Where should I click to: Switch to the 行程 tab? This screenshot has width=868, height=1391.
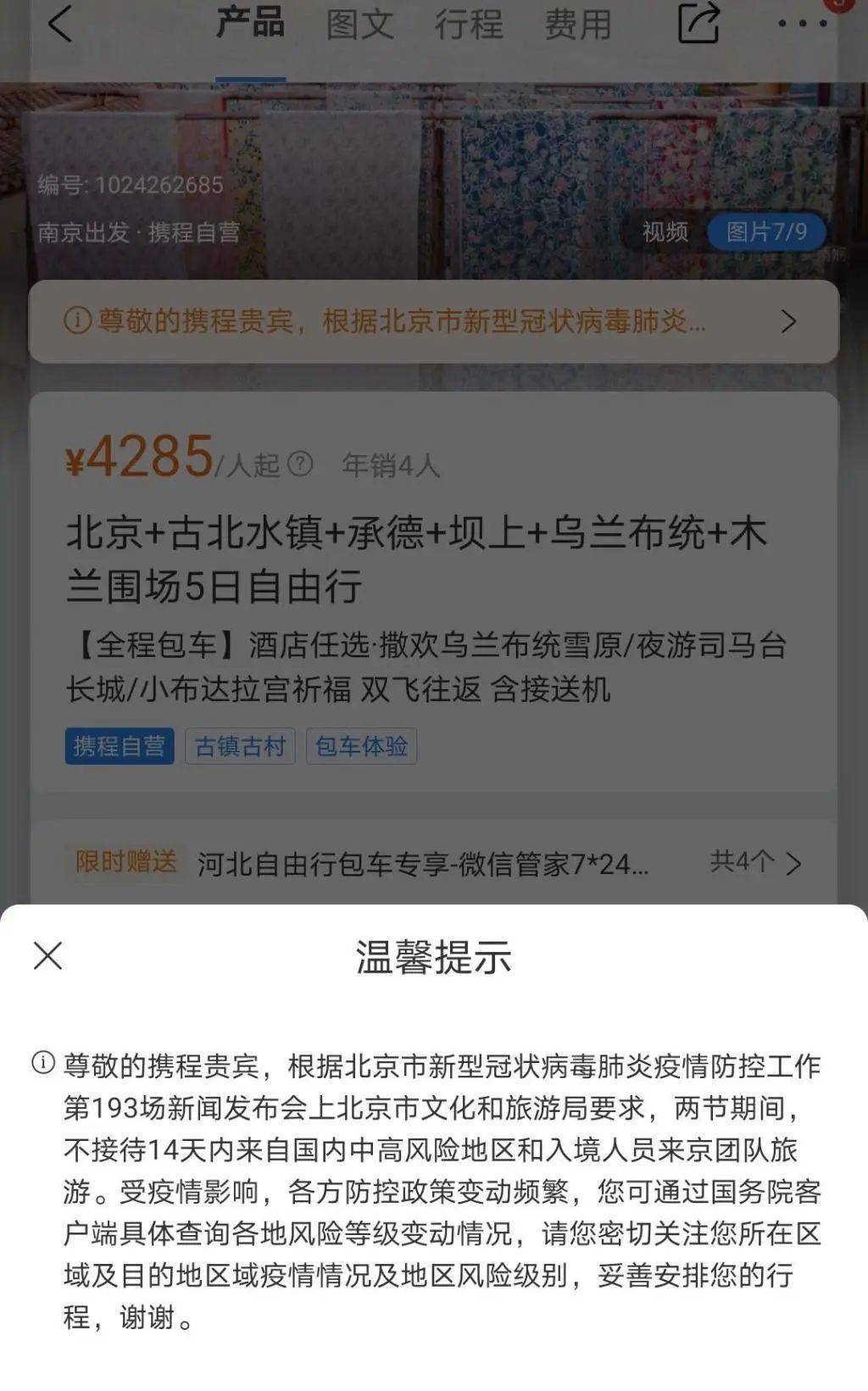click(x=468, y=24)
